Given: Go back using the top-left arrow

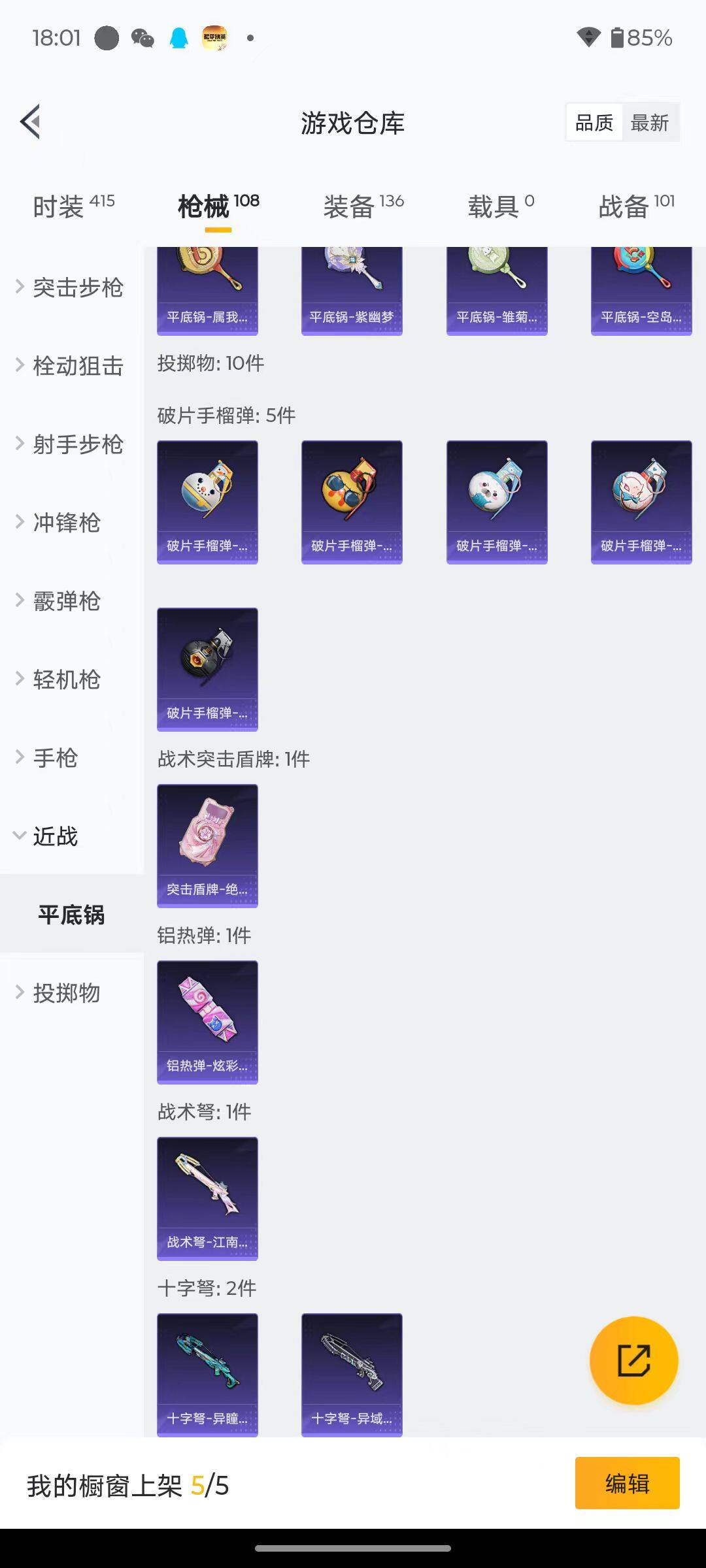Looking at the screenshot, I should click(31, 122).
